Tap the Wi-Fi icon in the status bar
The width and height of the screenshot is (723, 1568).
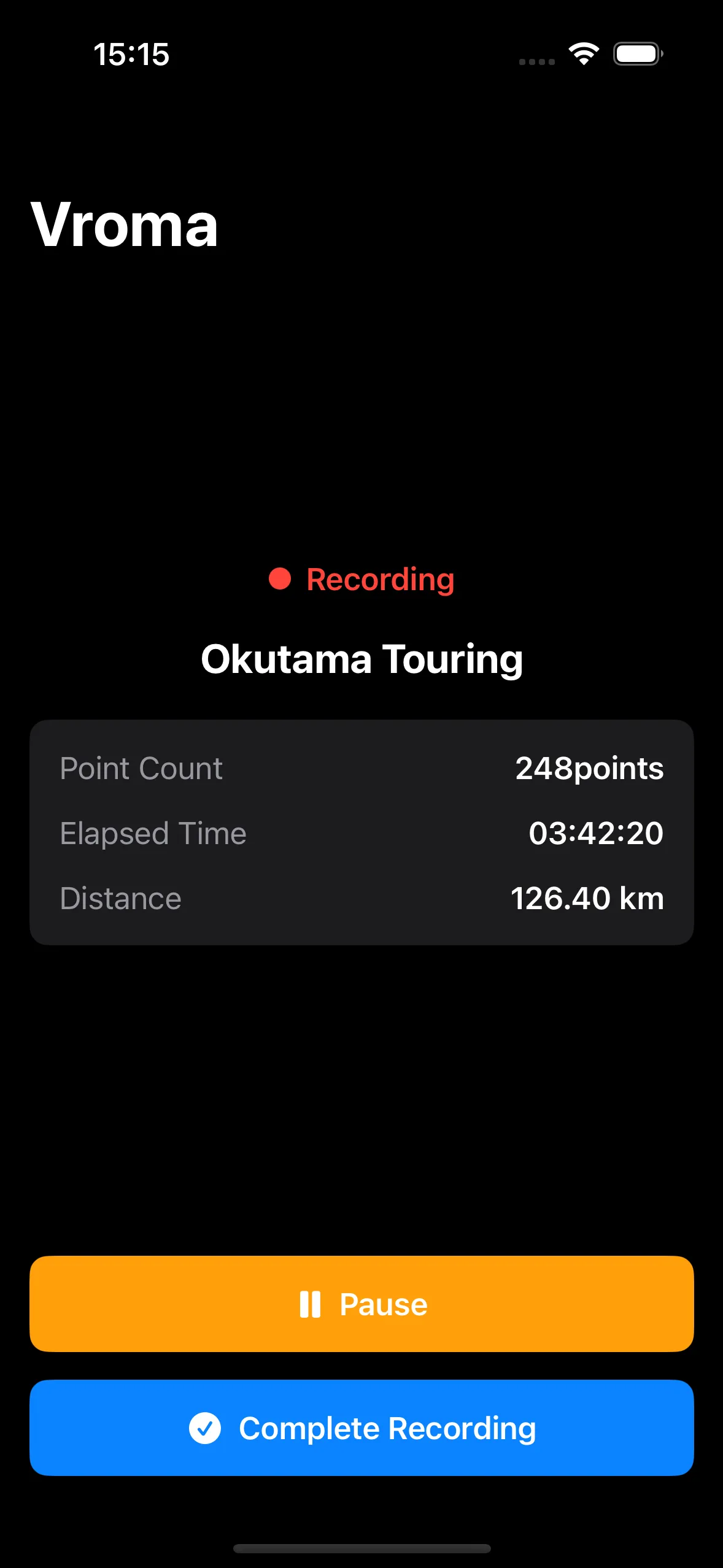tap(583, 54)
